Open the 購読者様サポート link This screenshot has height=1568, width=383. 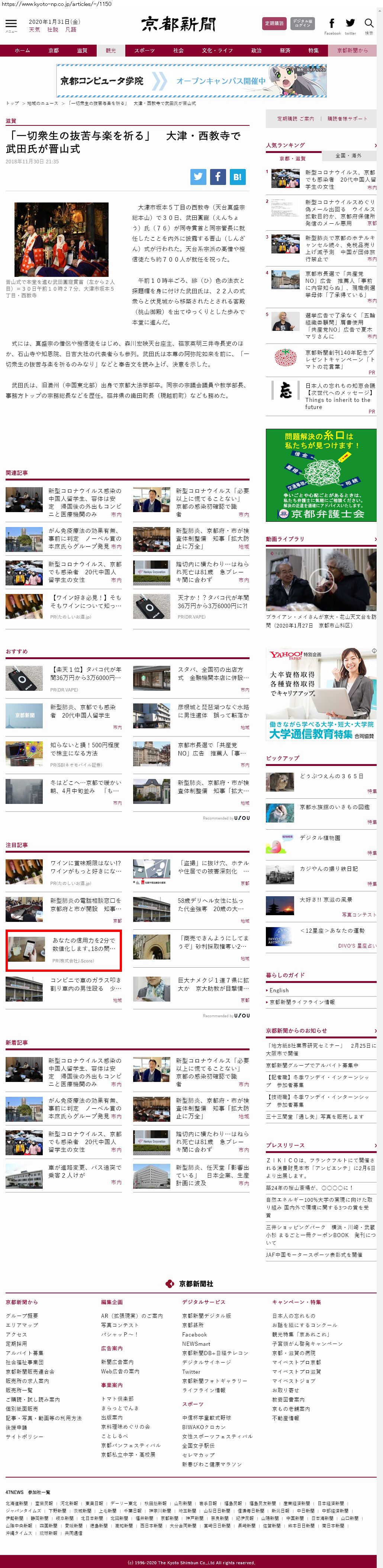click(347, 119)
